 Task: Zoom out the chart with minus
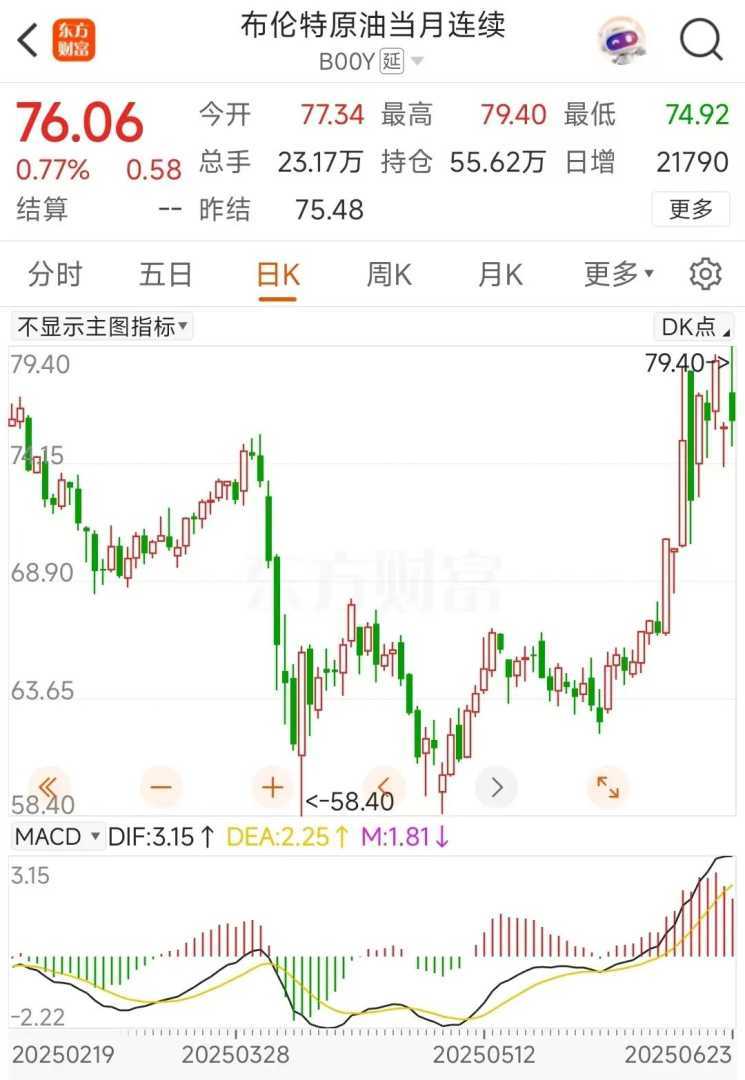tap(161, 787)
